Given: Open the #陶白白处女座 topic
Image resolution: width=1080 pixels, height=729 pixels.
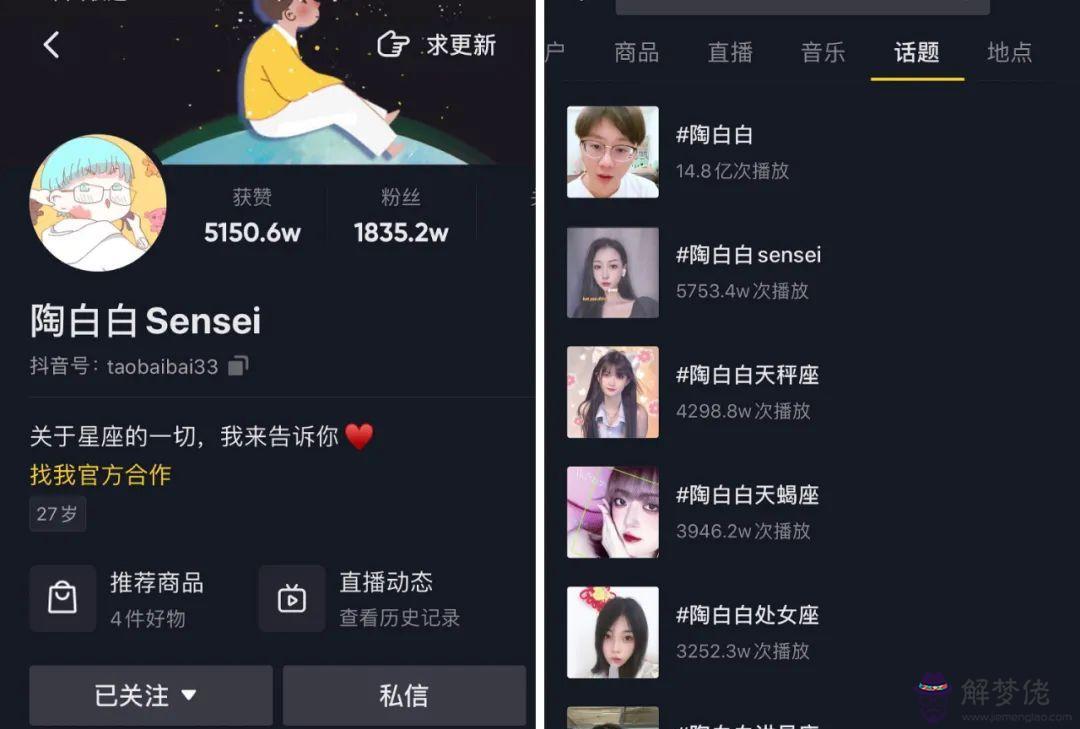Looking at the screenshot, I should pyautogui.click(x=747, y=632).
